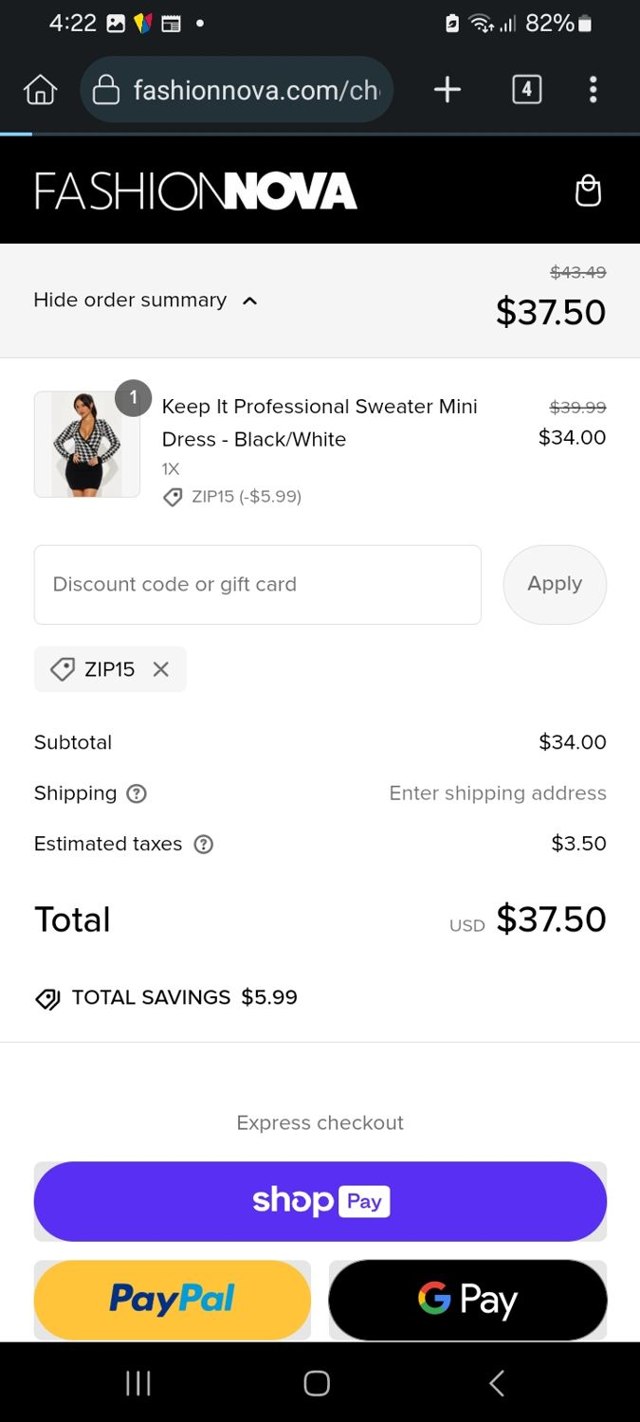640x1422 pixels.
Task: Tap the Apply discount button
Action: pos(554,585)
